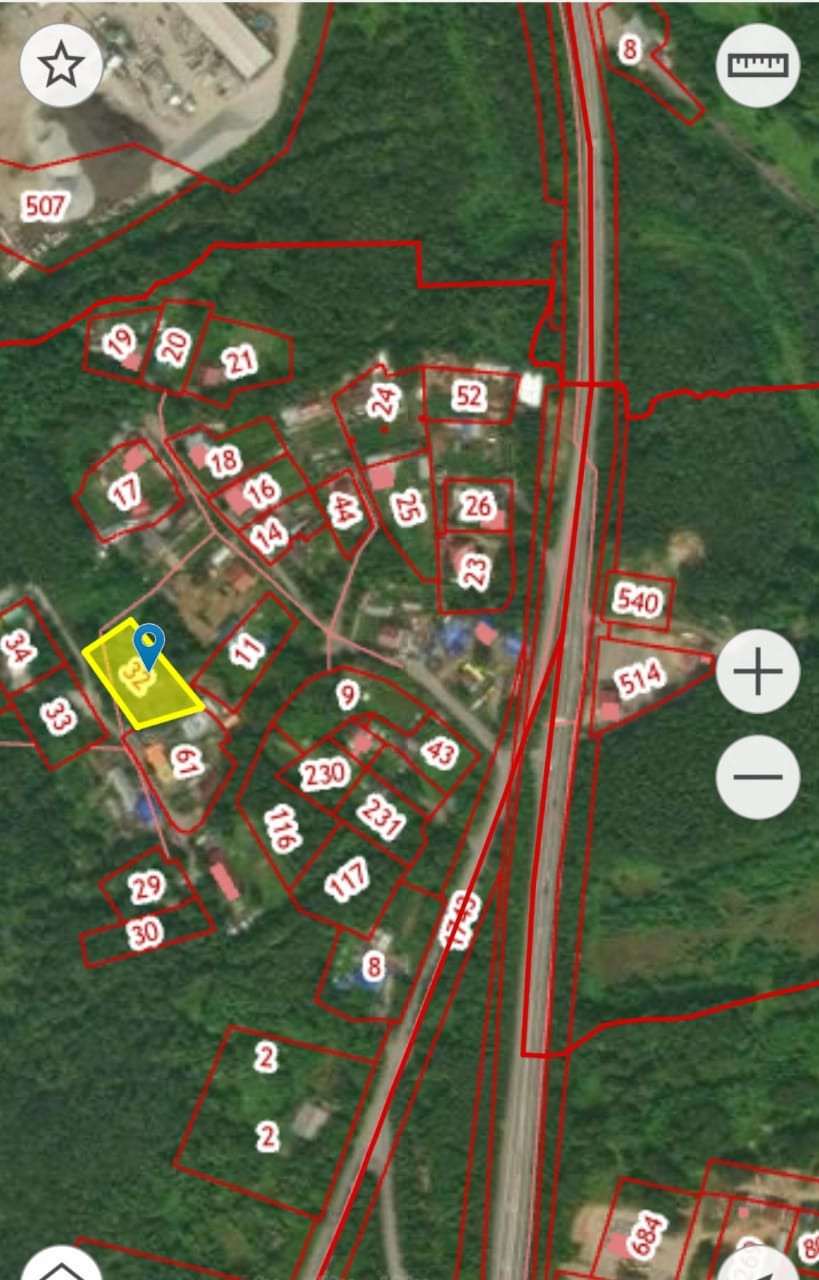Open the ruler measurement tool
The width and height of the screenshot is (819, 1280).
pyautogui.click(x=757, y=66)
